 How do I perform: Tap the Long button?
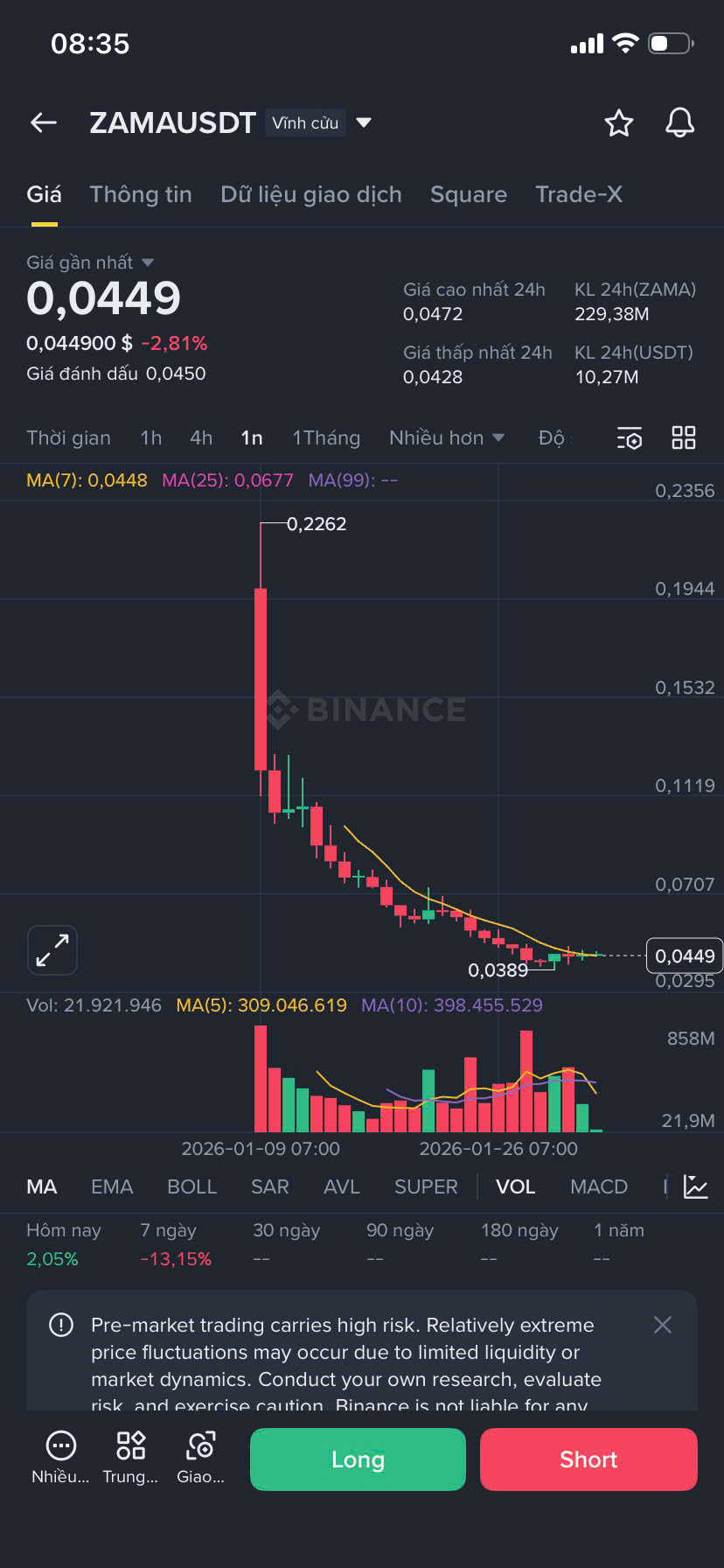(x=358, y=1459)
